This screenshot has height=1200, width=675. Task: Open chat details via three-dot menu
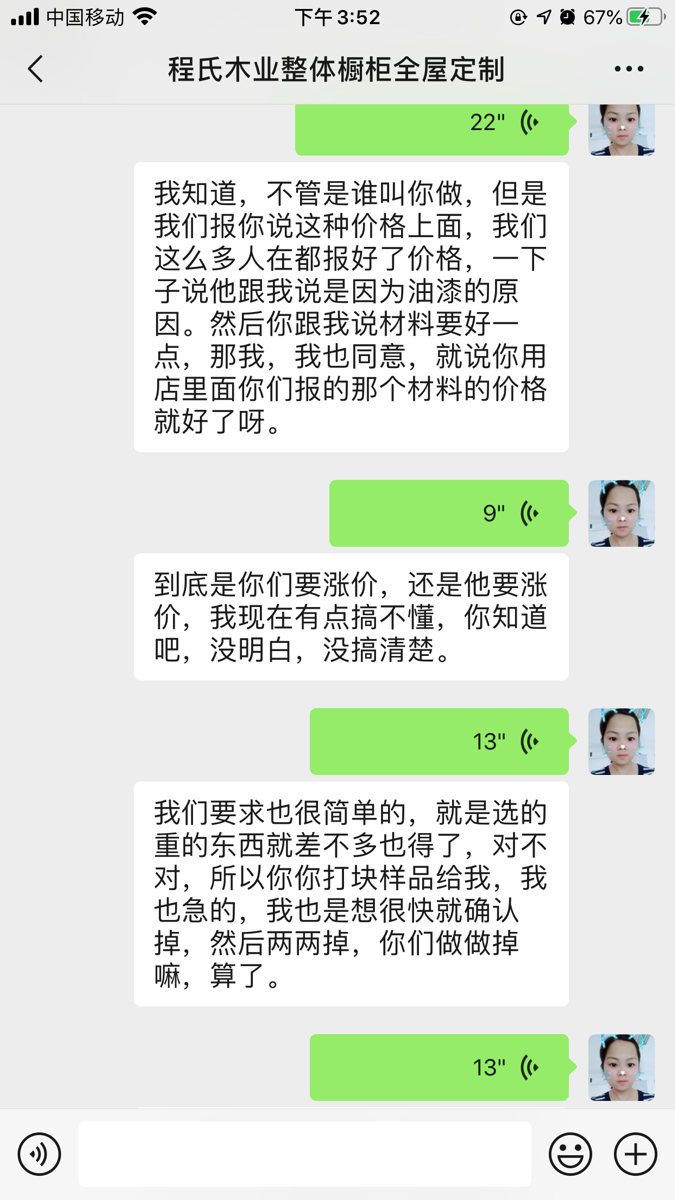pos(628,69)
